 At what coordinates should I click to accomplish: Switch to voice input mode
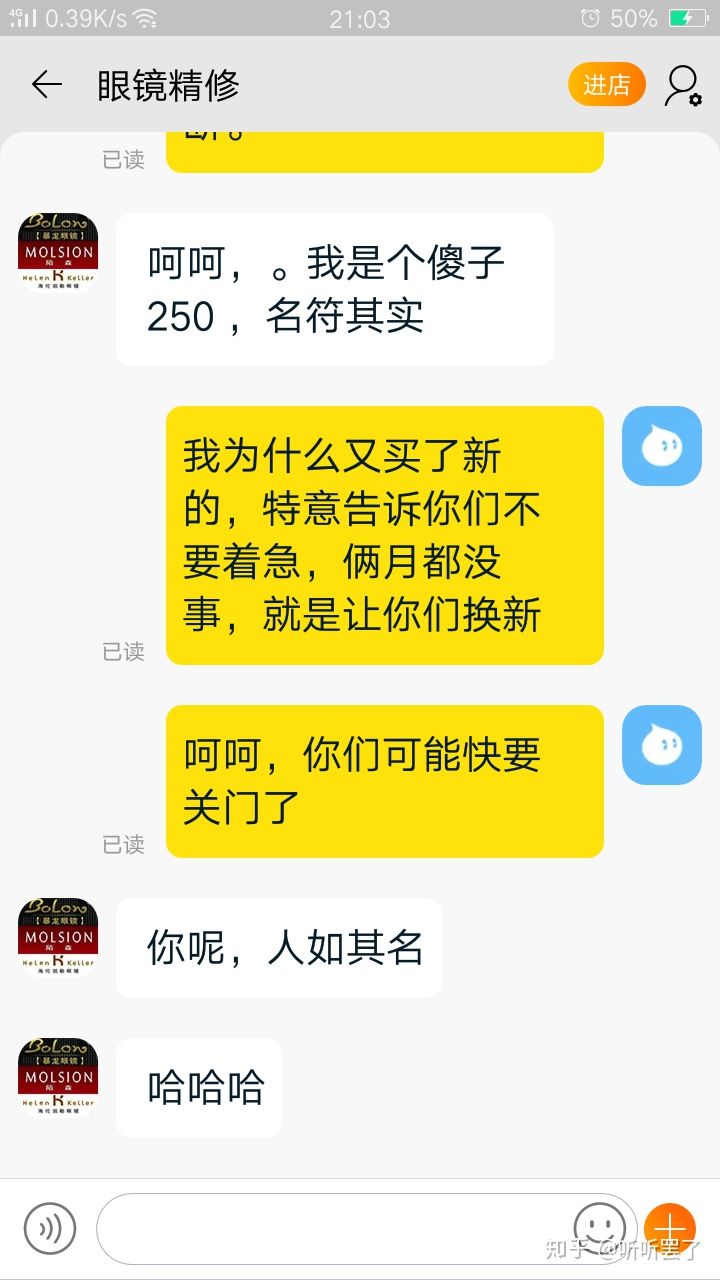[x=50, y=1228]
